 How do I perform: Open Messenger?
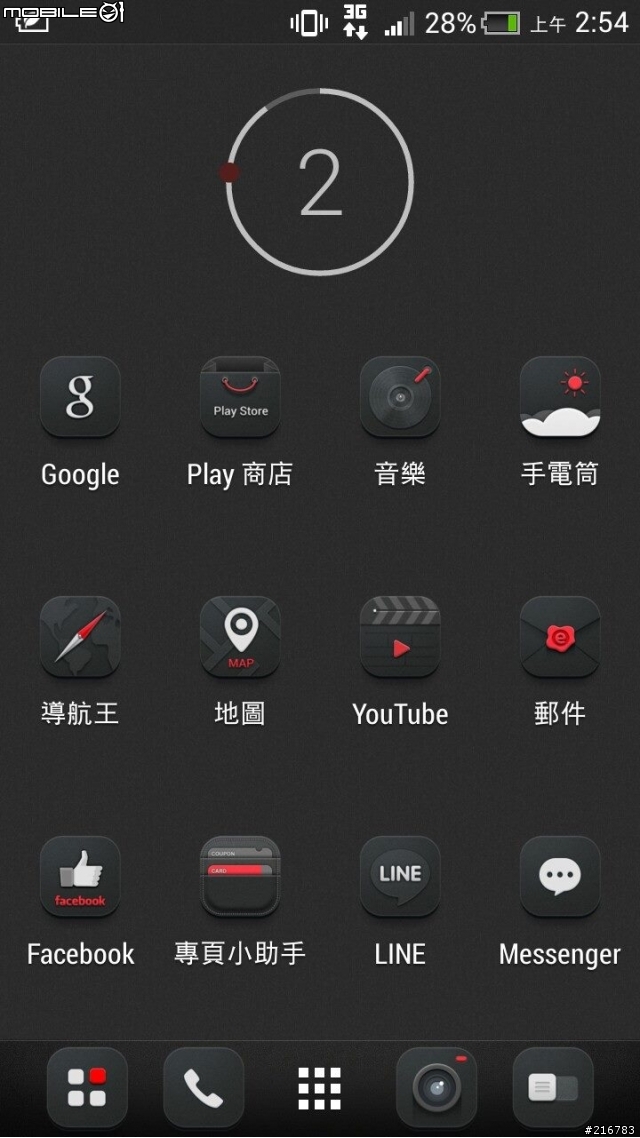560,877
